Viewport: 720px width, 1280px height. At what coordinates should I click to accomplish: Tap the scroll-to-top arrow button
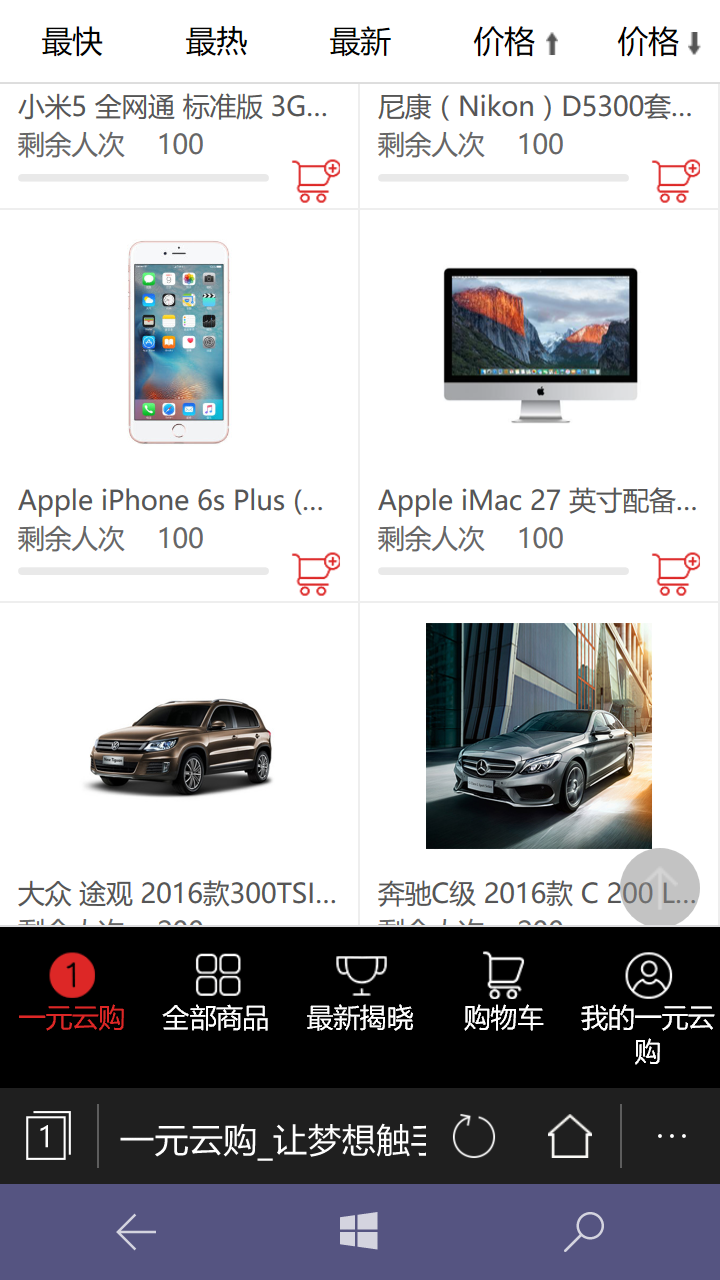(660, 886)
